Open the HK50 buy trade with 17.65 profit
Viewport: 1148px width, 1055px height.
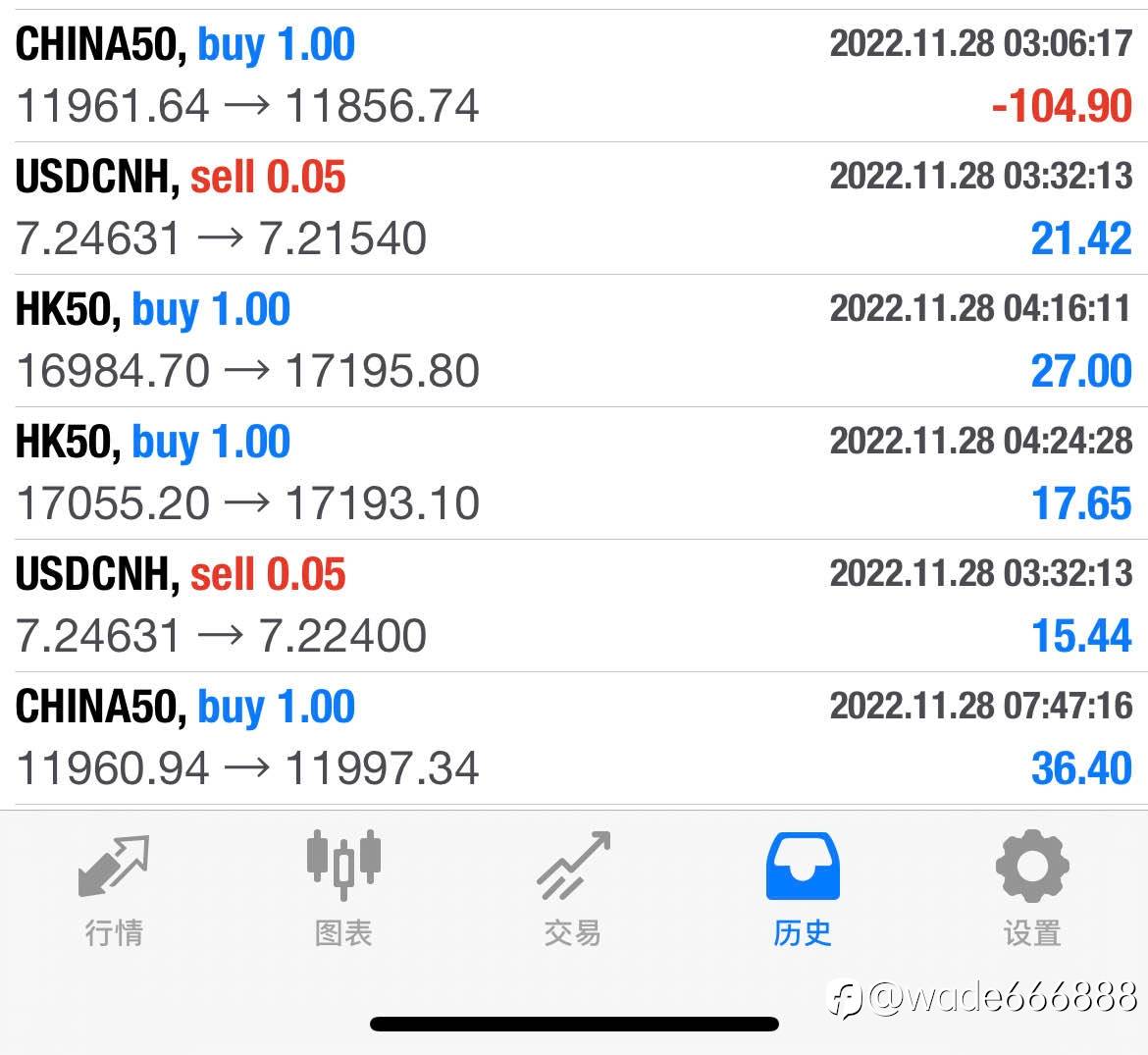coord(574,473)
